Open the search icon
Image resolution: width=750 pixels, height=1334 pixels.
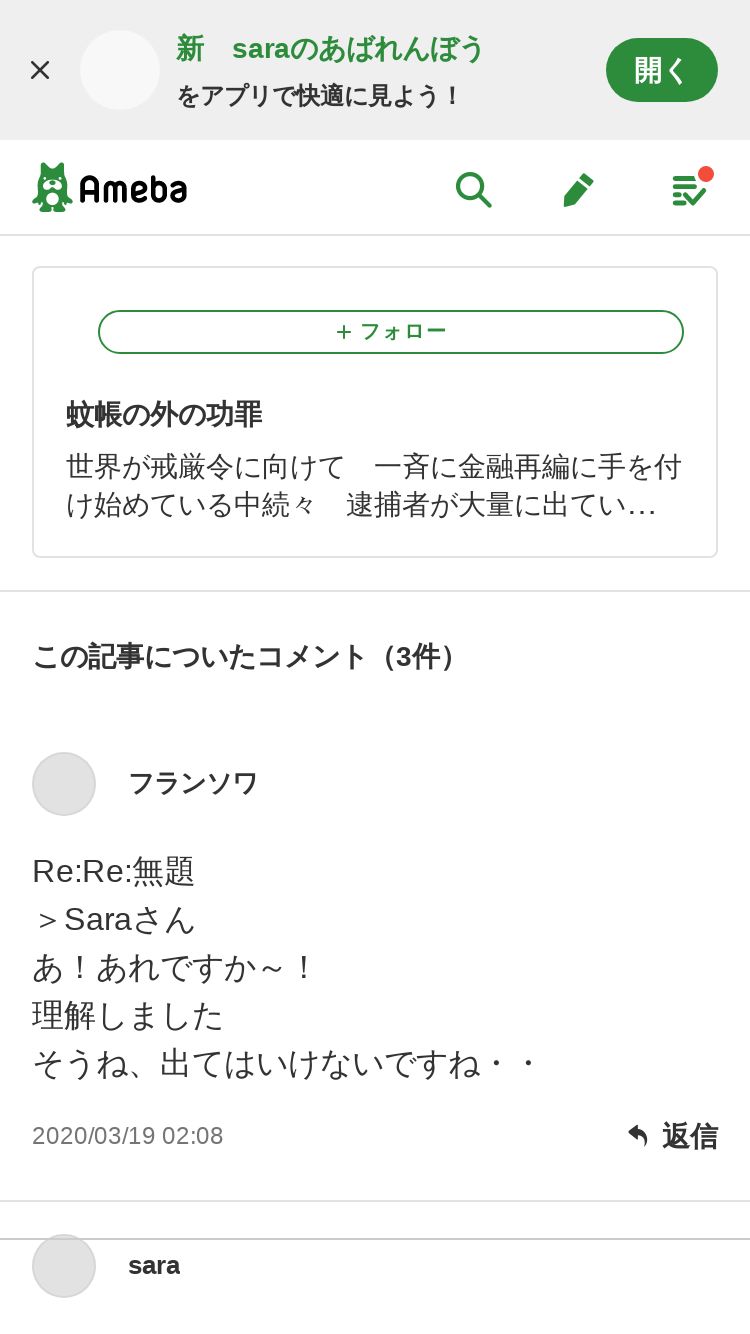472,188
